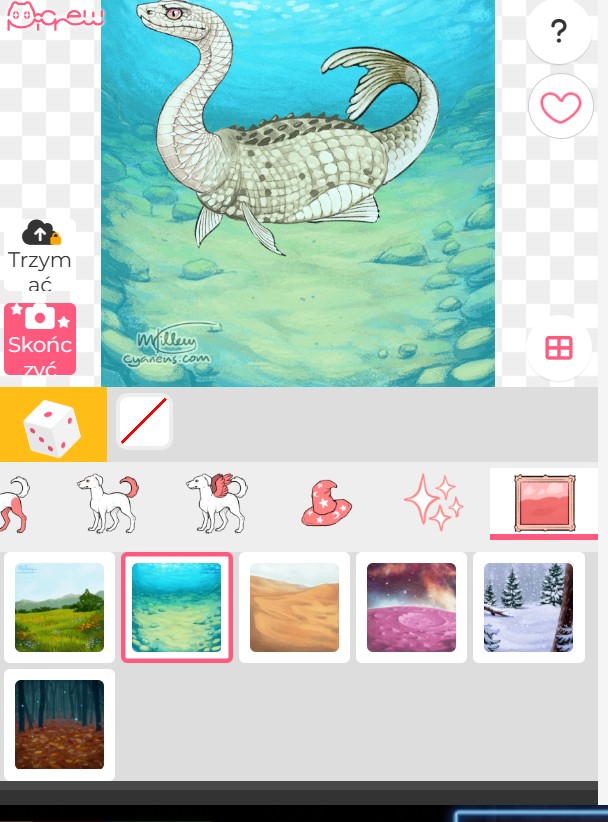Choose the green meadow background
Image resolution: width=608 pixels, height=822 pixels.
point(59,607)
